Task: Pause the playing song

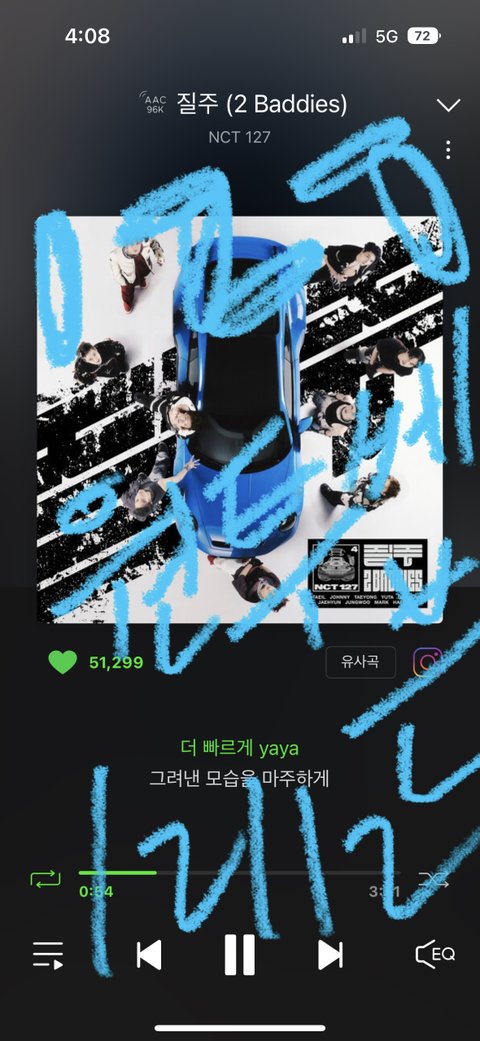Action: click(240, 954)
